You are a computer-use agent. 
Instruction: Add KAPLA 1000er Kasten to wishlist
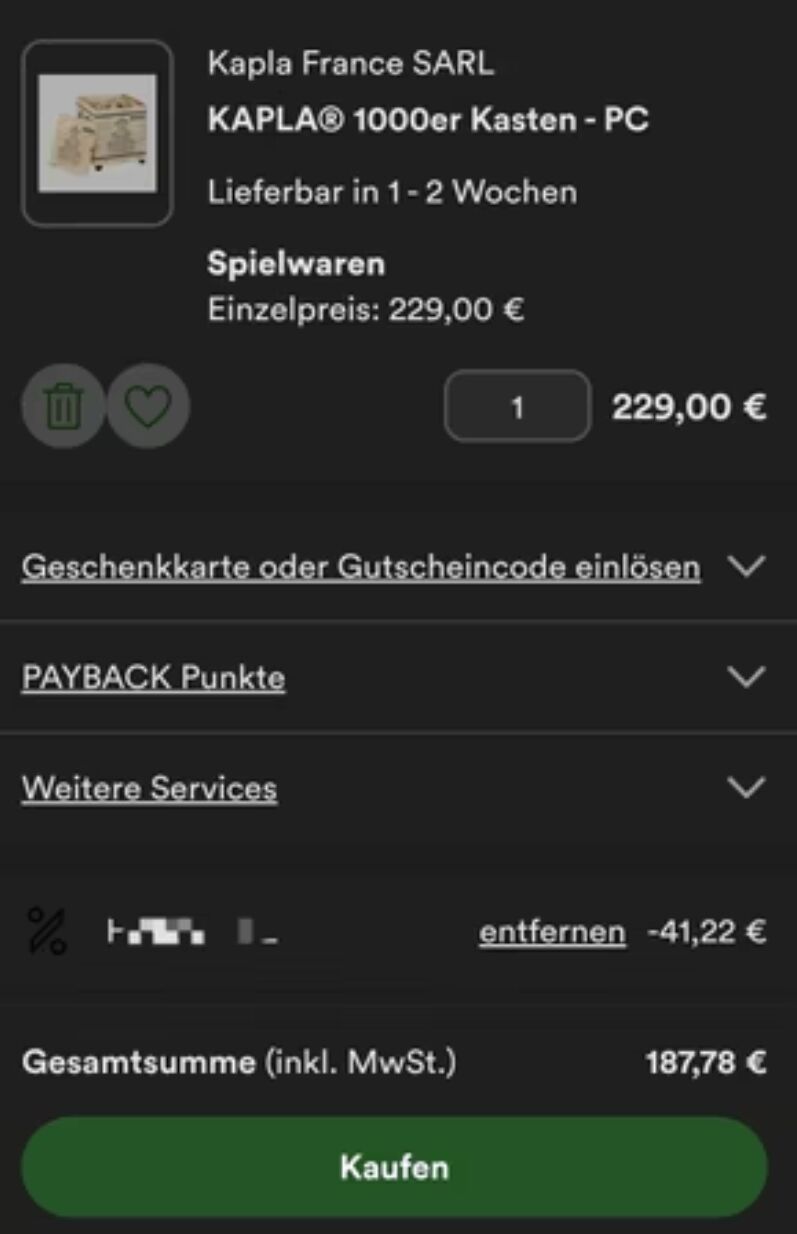pos(148,406)
